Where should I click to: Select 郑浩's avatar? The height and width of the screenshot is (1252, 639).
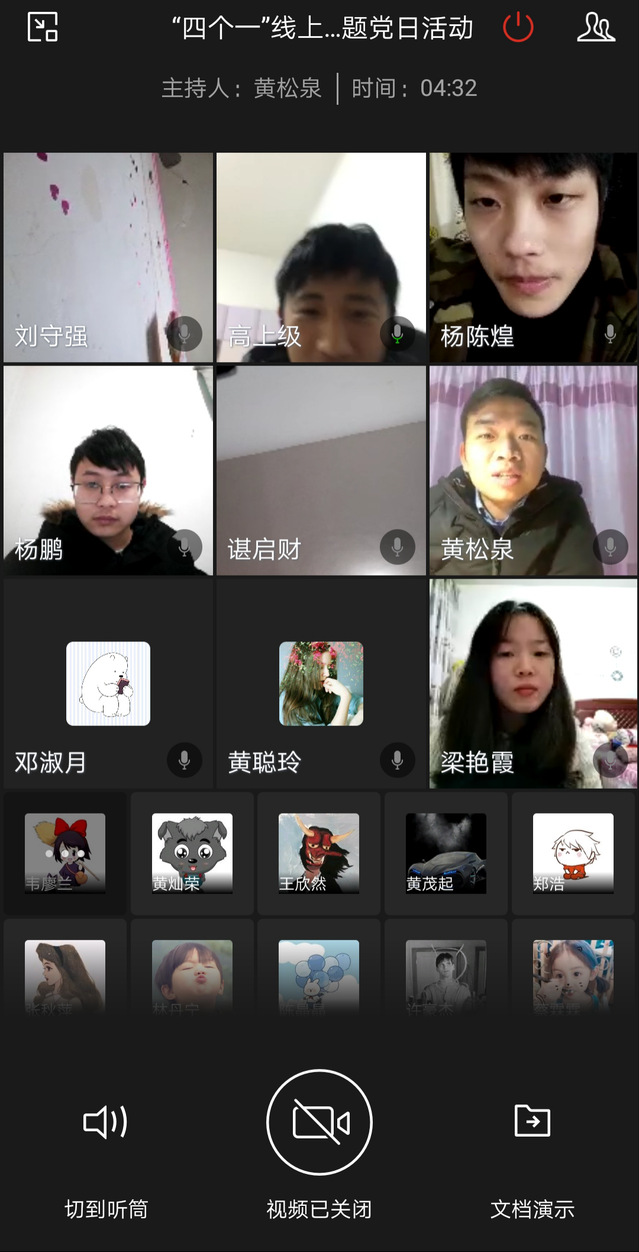click(x=573, y=853)
